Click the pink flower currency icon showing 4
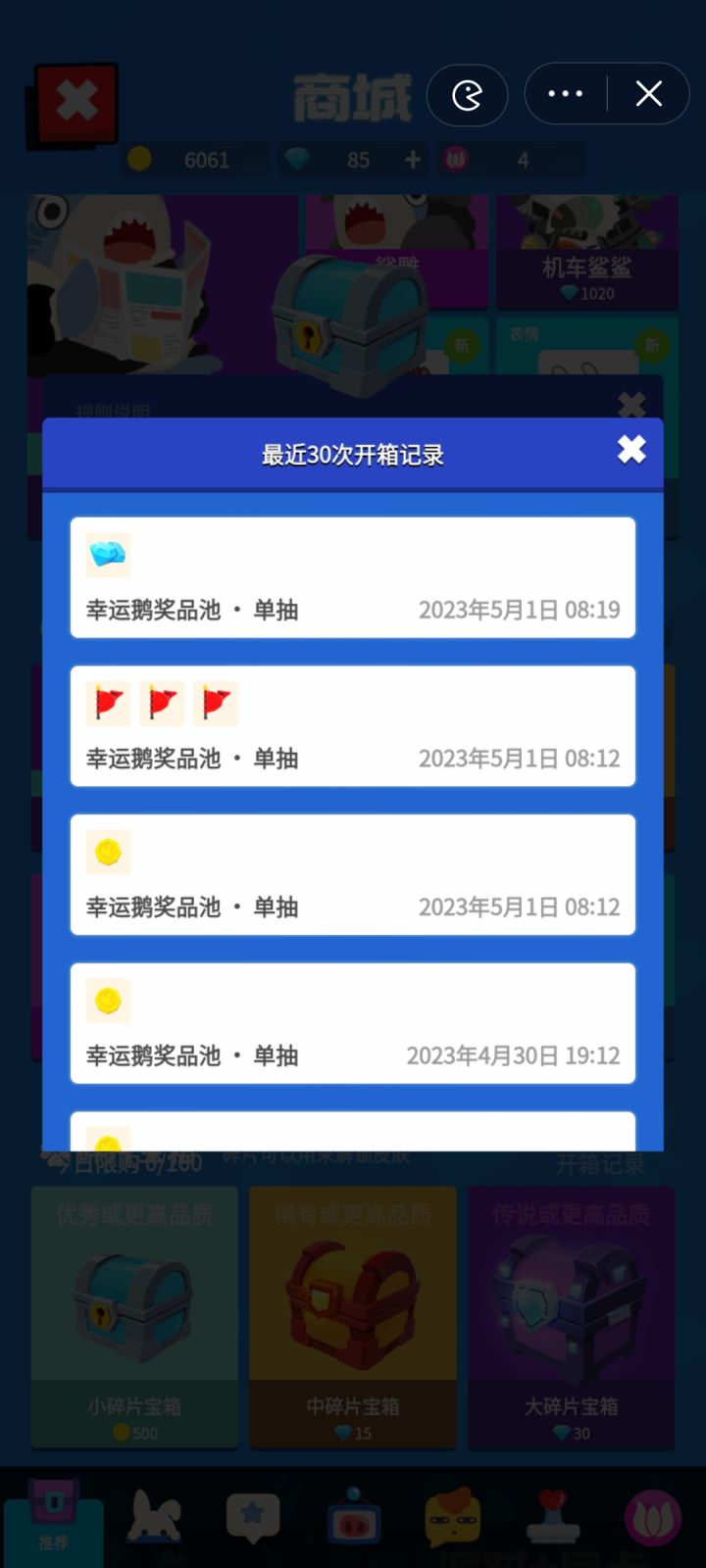The image size is (706, 1568). 457,159
